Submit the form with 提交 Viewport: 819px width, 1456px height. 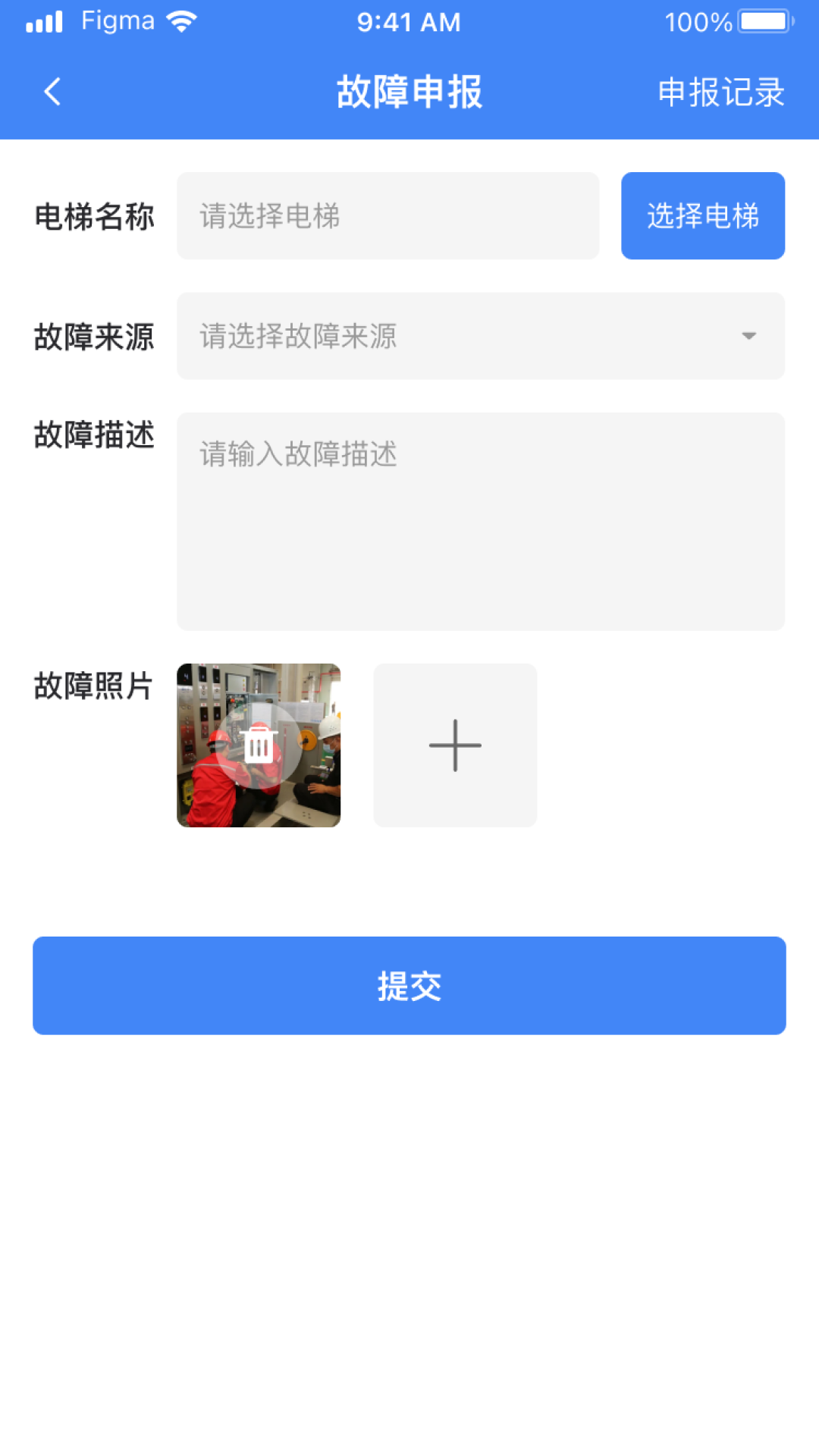(409, 985)
